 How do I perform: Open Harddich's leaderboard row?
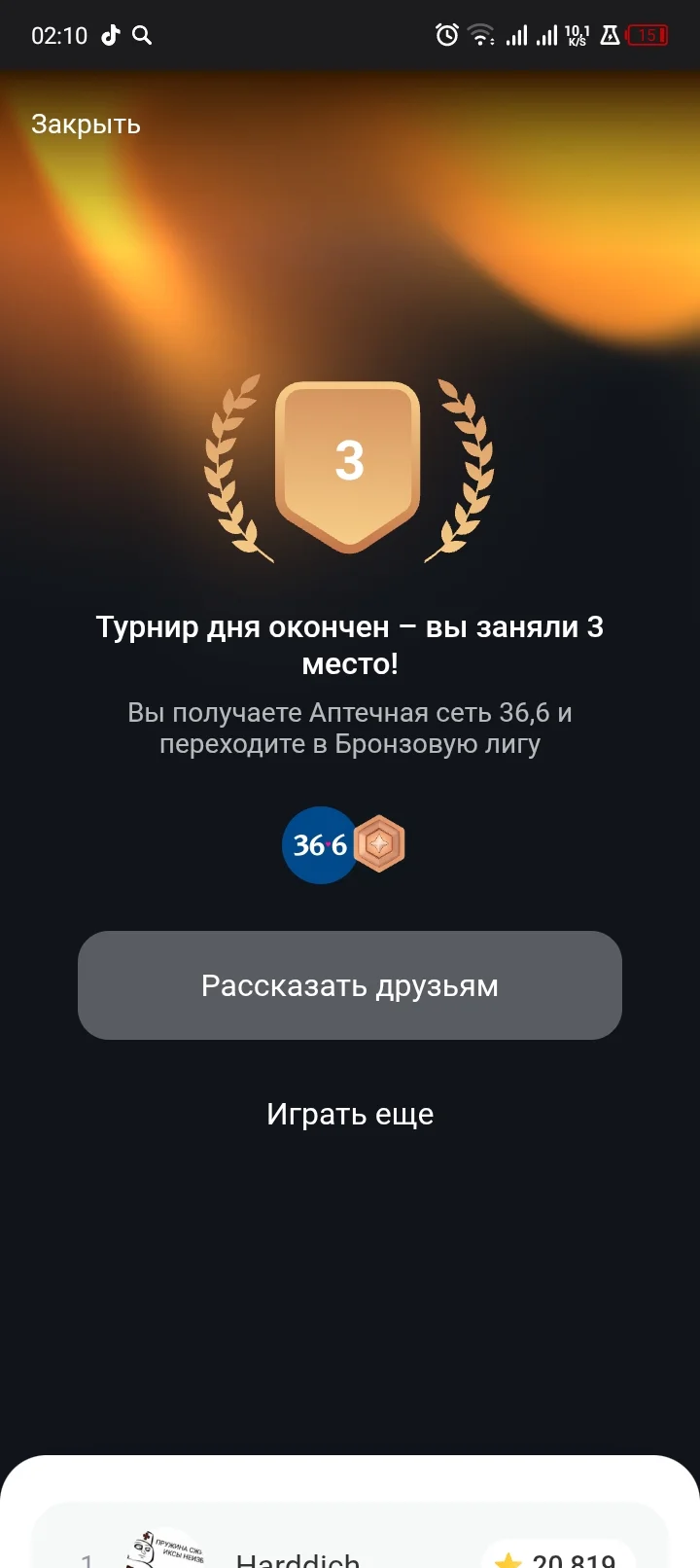click(x=350, y=1537)
